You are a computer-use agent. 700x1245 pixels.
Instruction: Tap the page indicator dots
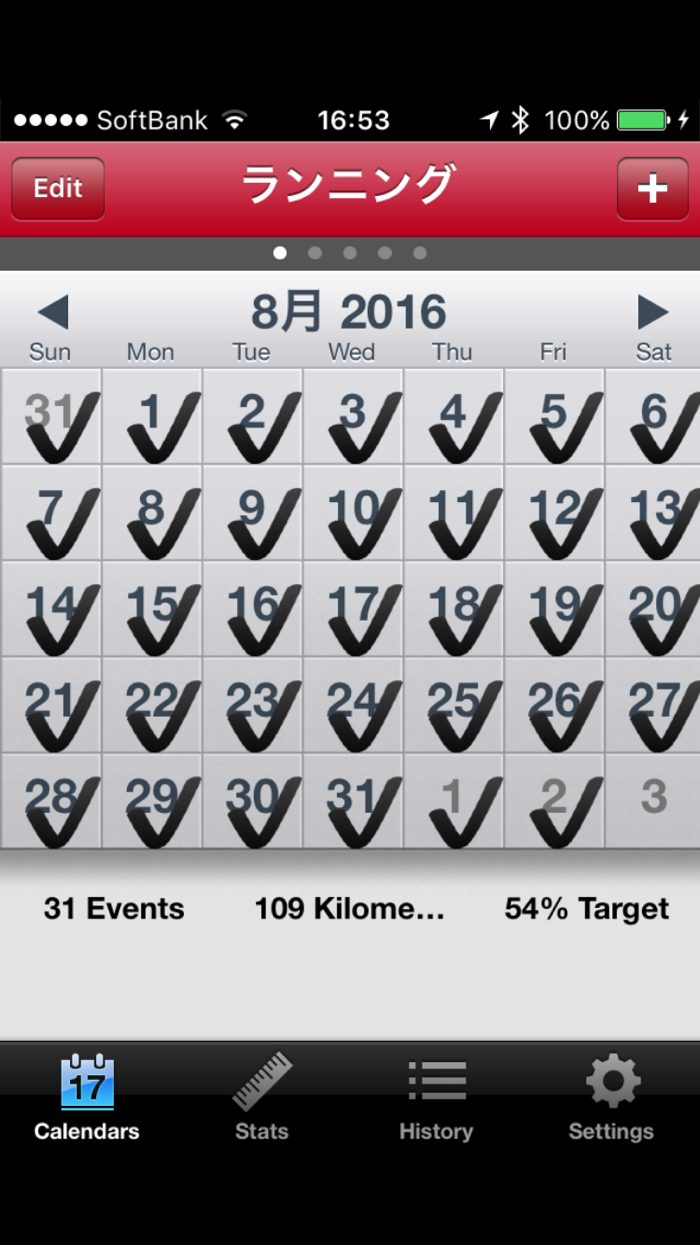[x=349, y=253]
